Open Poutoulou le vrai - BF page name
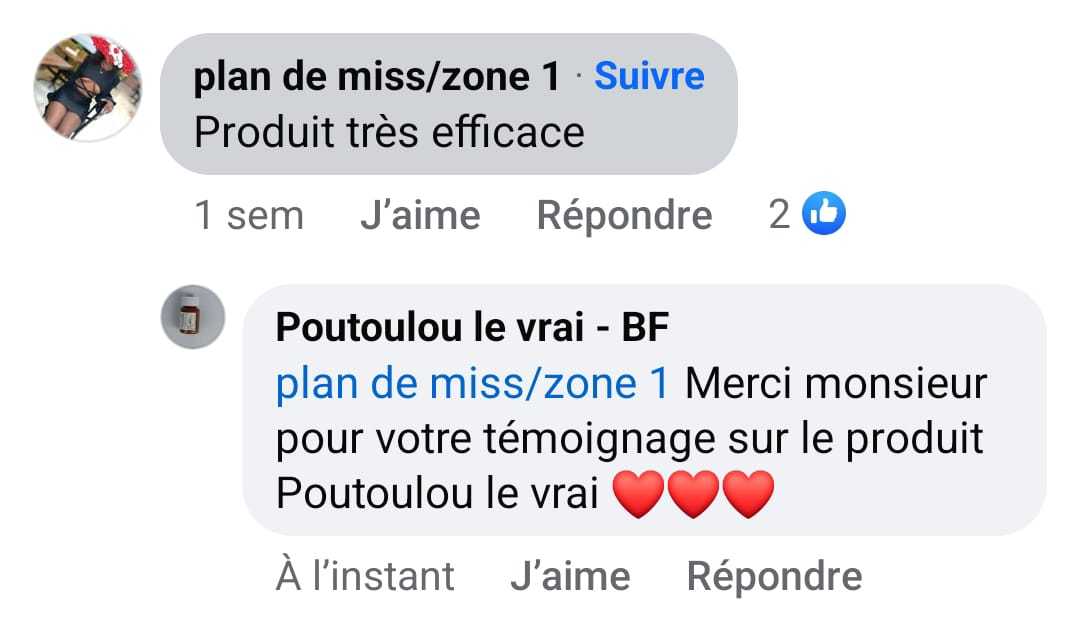The width and height of the screenshot is (1080, 631). point(472,326)
